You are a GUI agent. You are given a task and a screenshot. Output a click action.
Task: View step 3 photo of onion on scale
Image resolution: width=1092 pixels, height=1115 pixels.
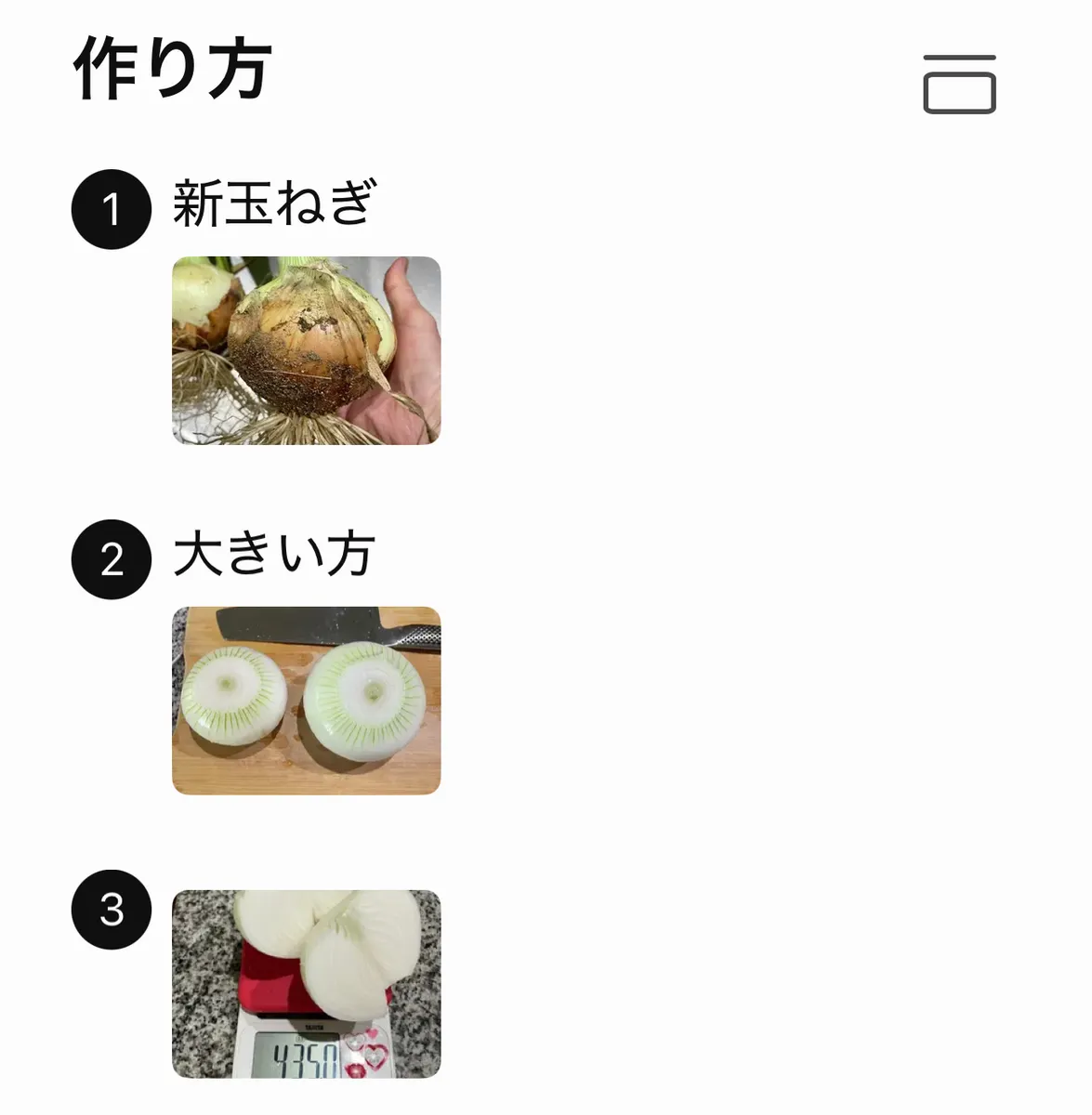pos(307,984)
